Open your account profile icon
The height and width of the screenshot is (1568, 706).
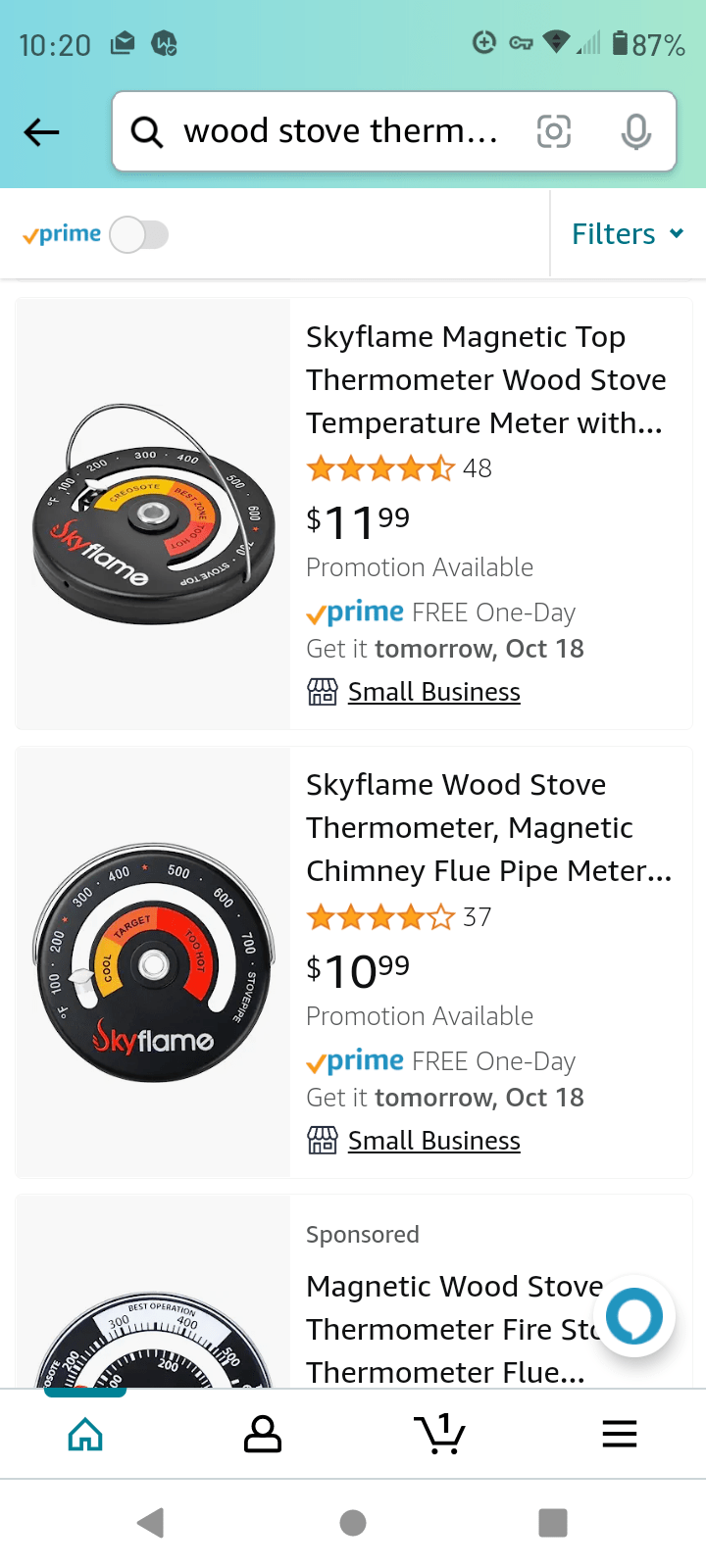point(262,1433)
